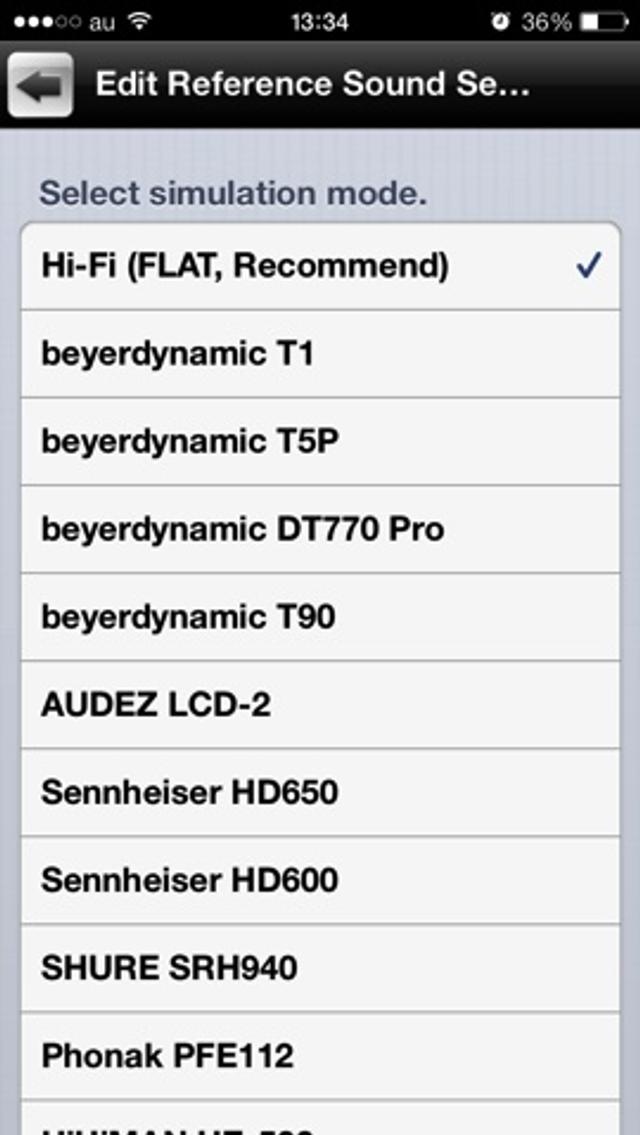Screen dimensions: 640x1135
Task: Select beyerdynamic DT770 Pro
Action: pos(320,529)
